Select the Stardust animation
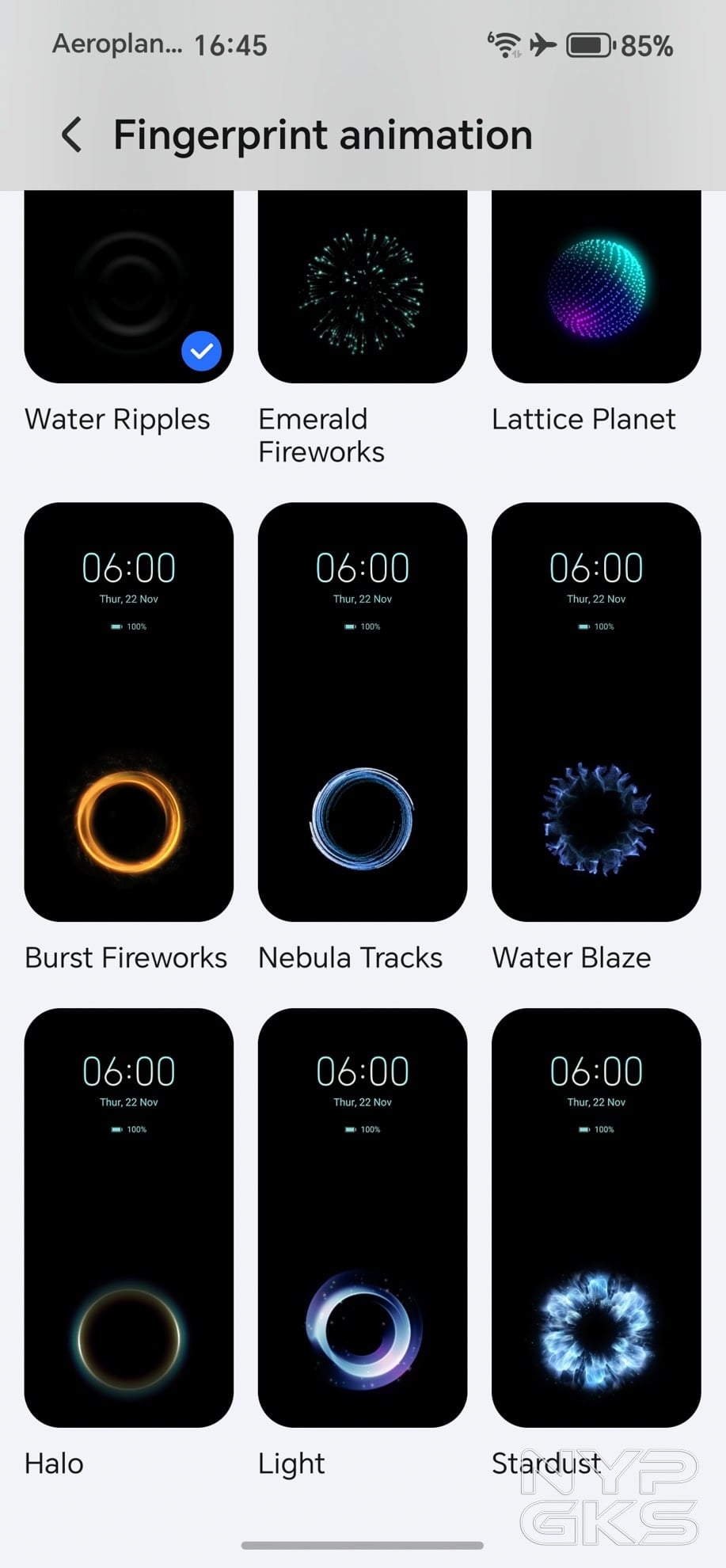 point(596,1217)
